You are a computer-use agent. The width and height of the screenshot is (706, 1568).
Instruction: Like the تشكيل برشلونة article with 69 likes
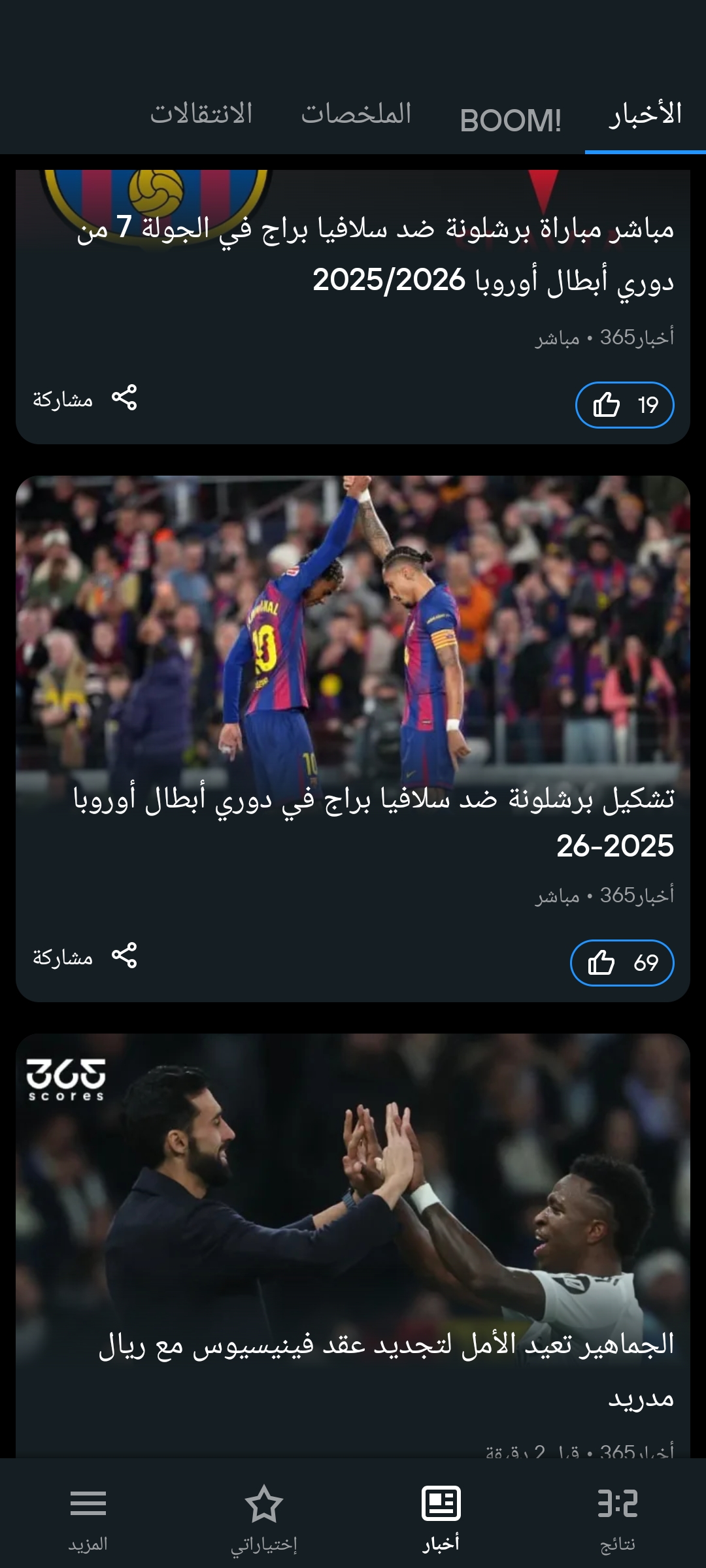622,963
